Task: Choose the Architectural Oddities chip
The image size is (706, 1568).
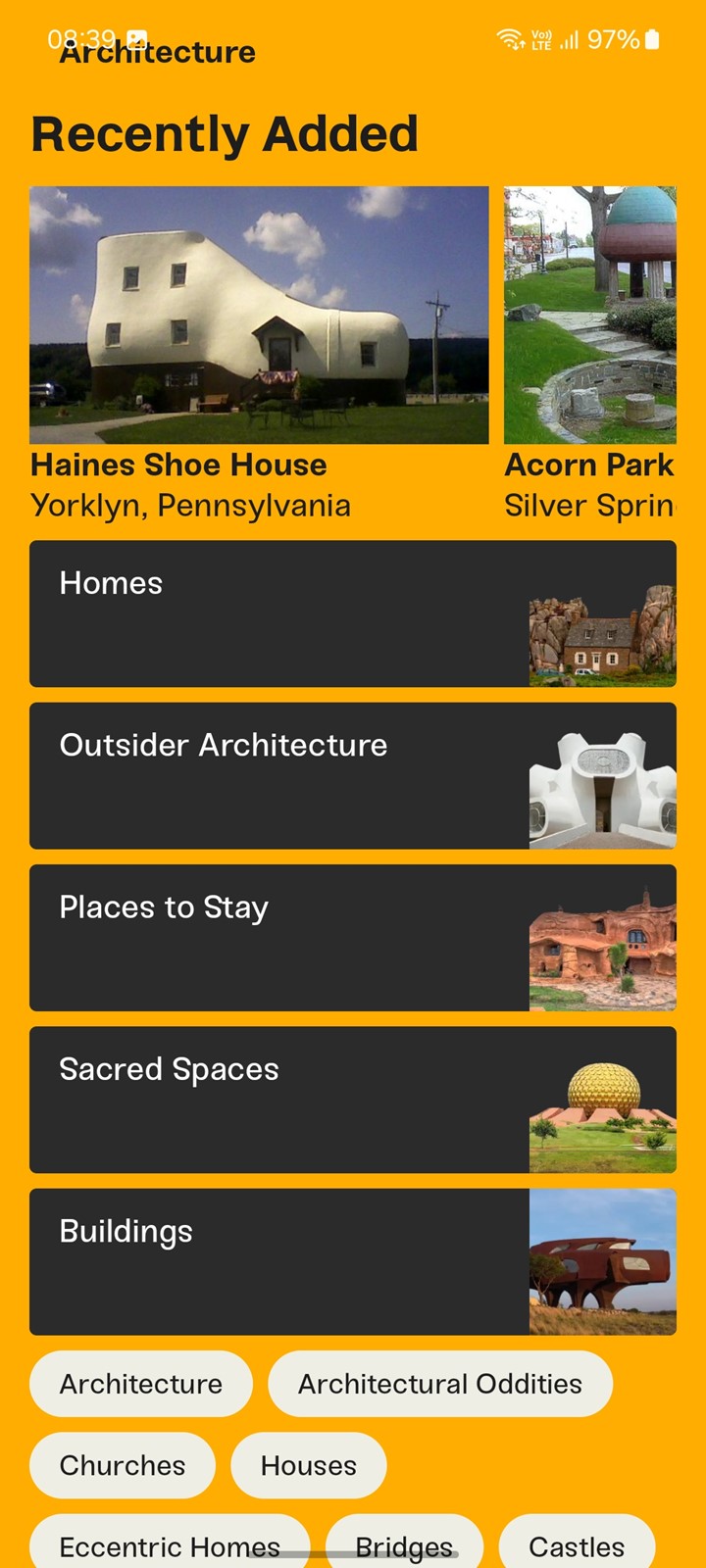Action: point(440,1384)
